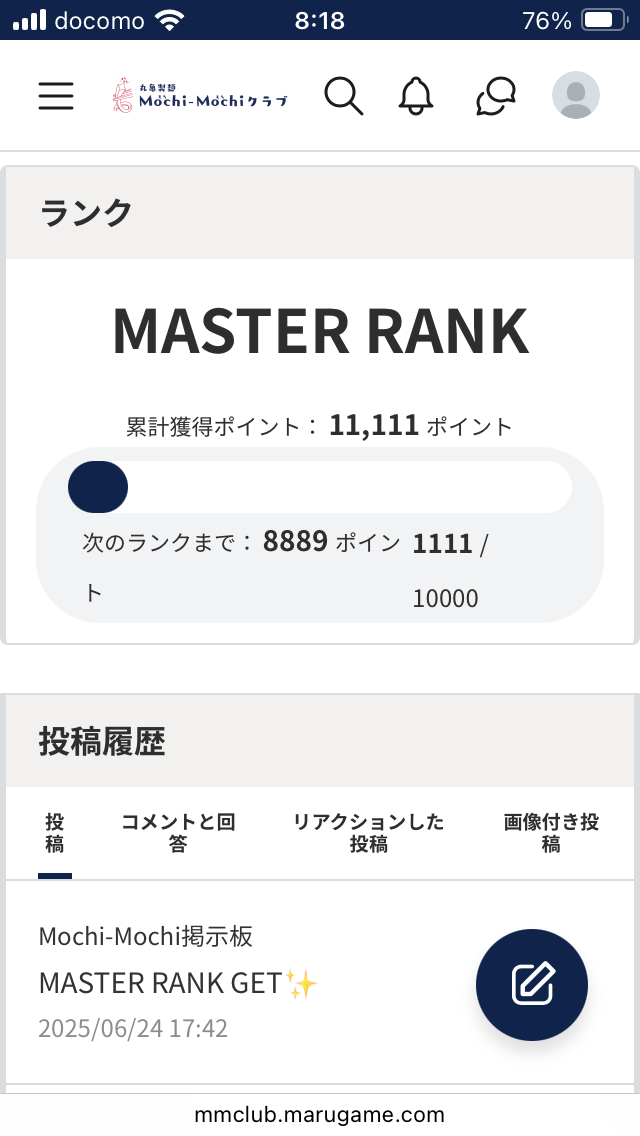Switch to the リアクションした投稿 tab
This screenshot has width=640, height=1136.
pyautogui.click(x=368, y=833)
